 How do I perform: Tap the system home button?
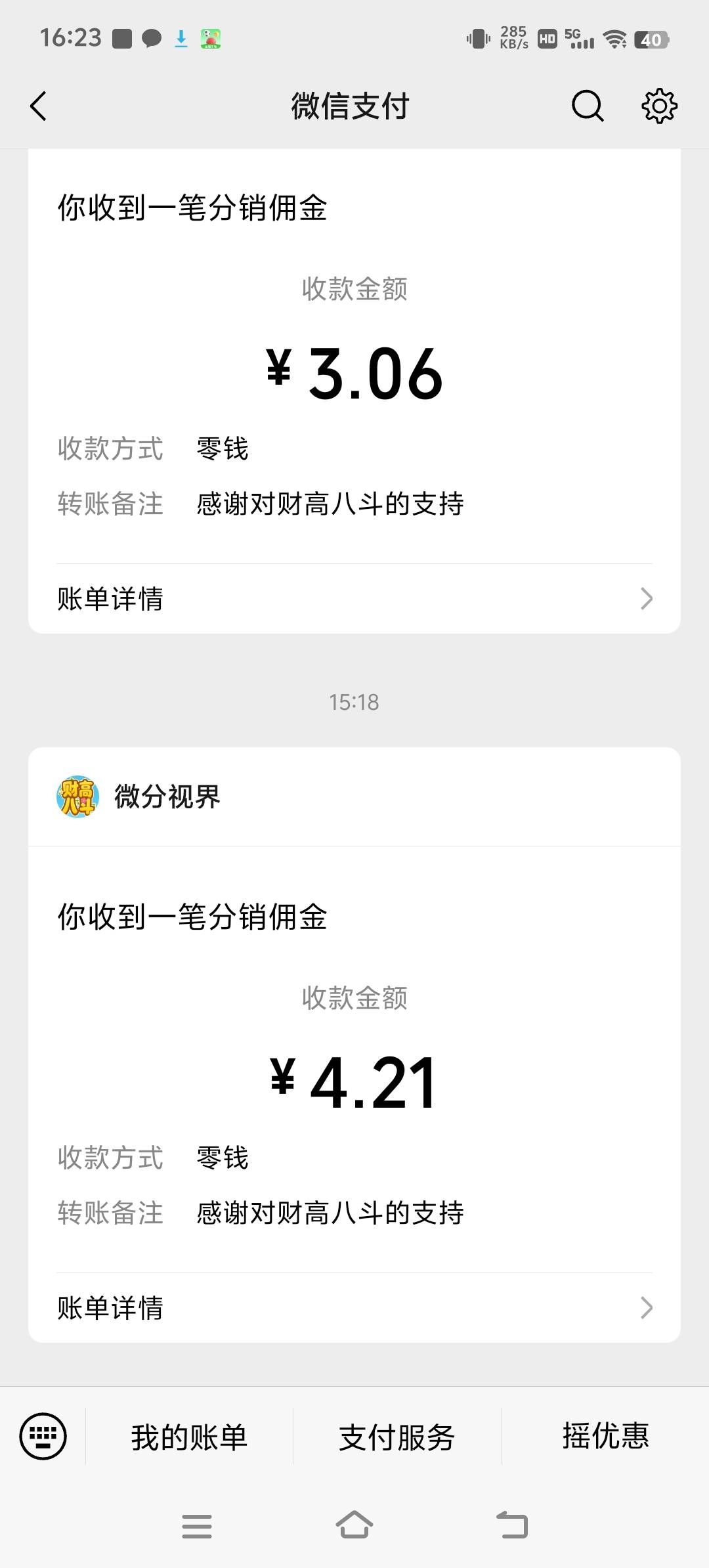click(x=354, y=1525)
